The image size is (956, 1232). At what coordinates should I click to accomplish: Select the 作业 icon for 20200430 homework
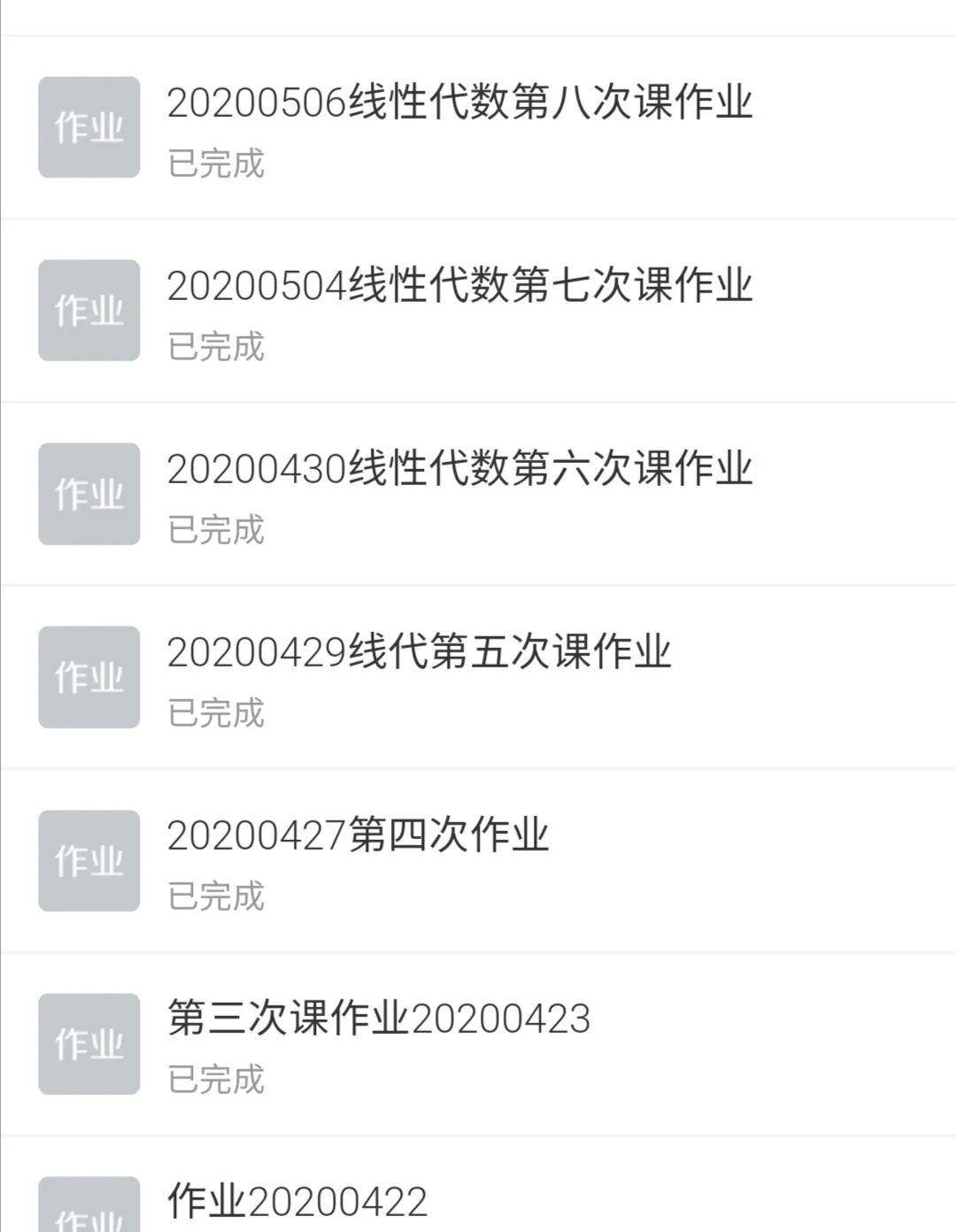coord(88,493)
